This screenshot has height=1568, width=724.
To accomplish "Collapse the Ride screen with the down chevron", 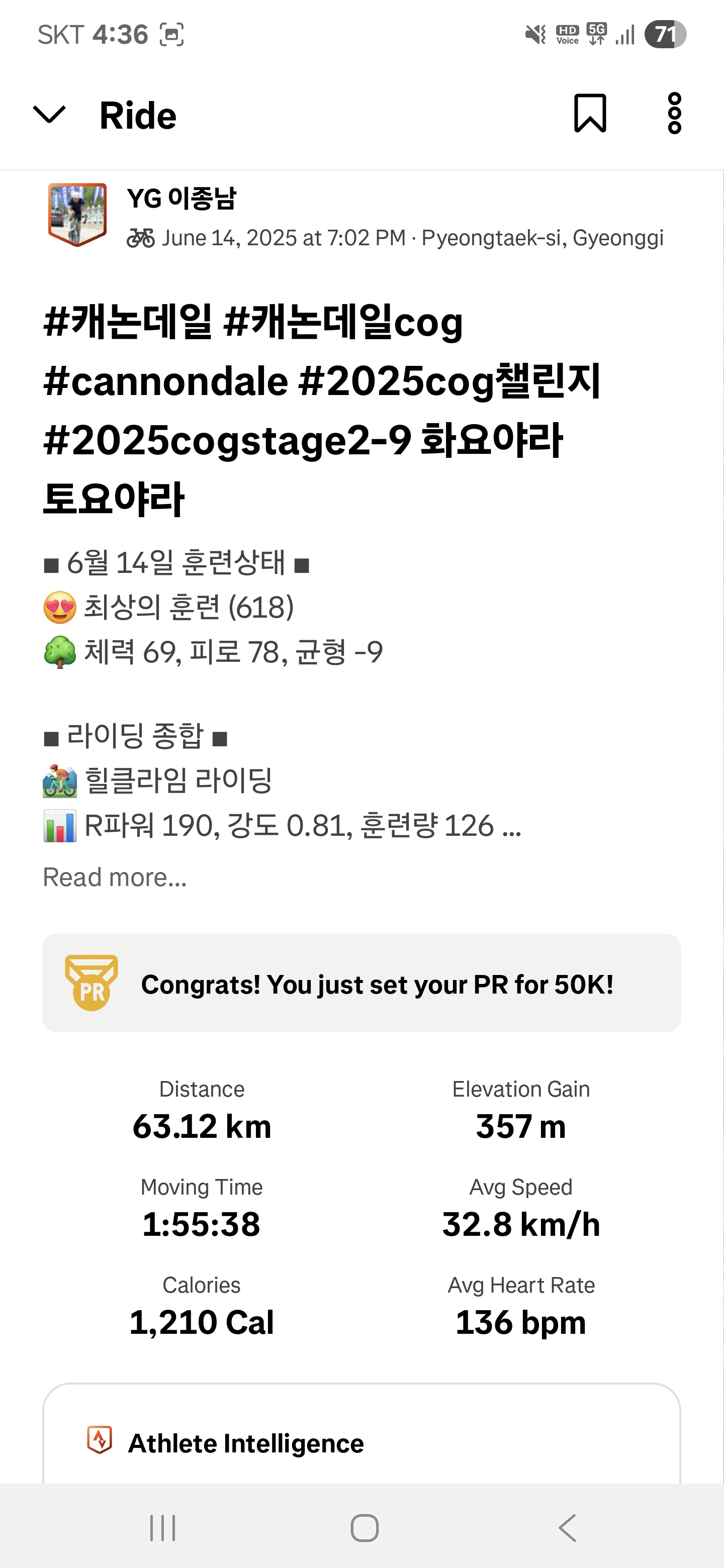I will point(49,114).
